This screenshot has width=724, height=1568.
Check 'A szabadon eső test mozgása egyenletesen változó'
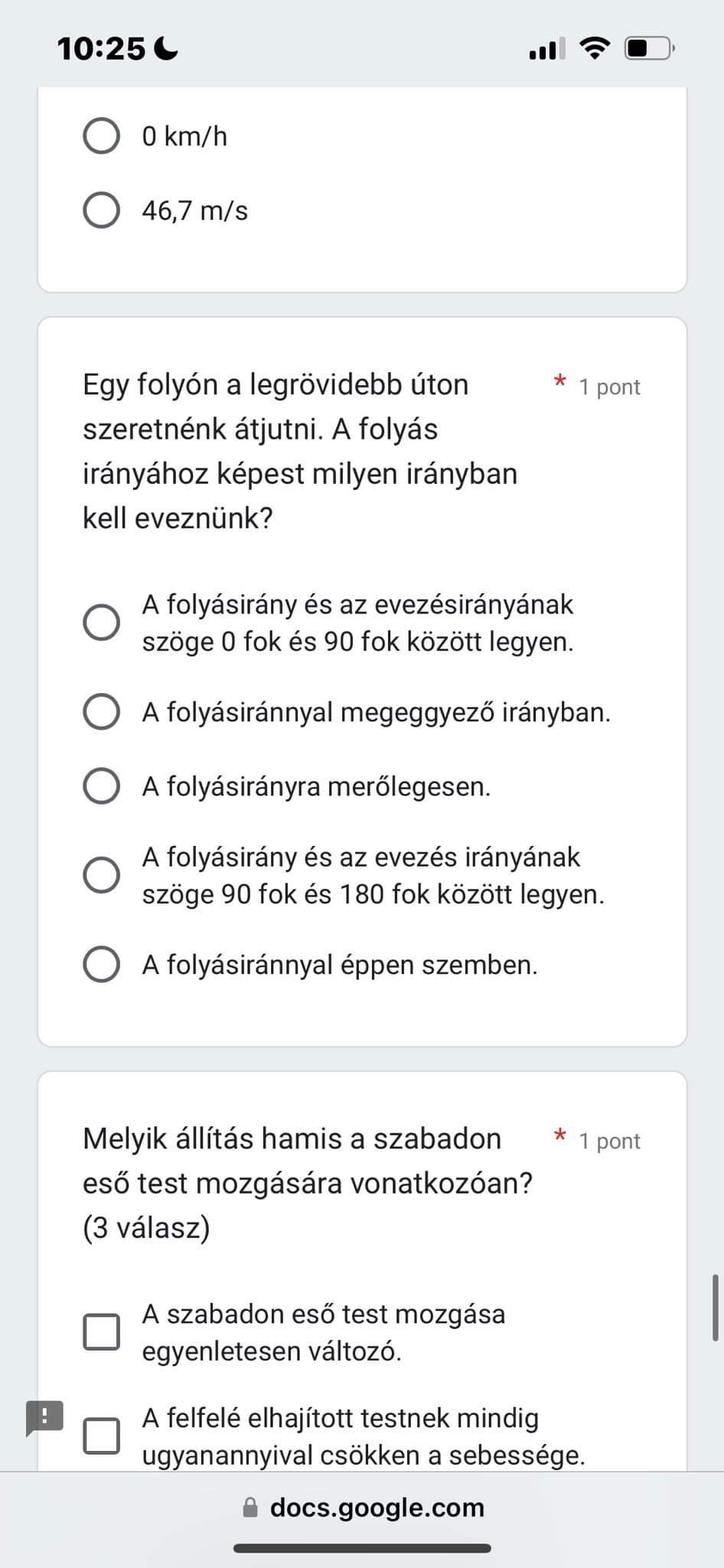coord(101,1332)
